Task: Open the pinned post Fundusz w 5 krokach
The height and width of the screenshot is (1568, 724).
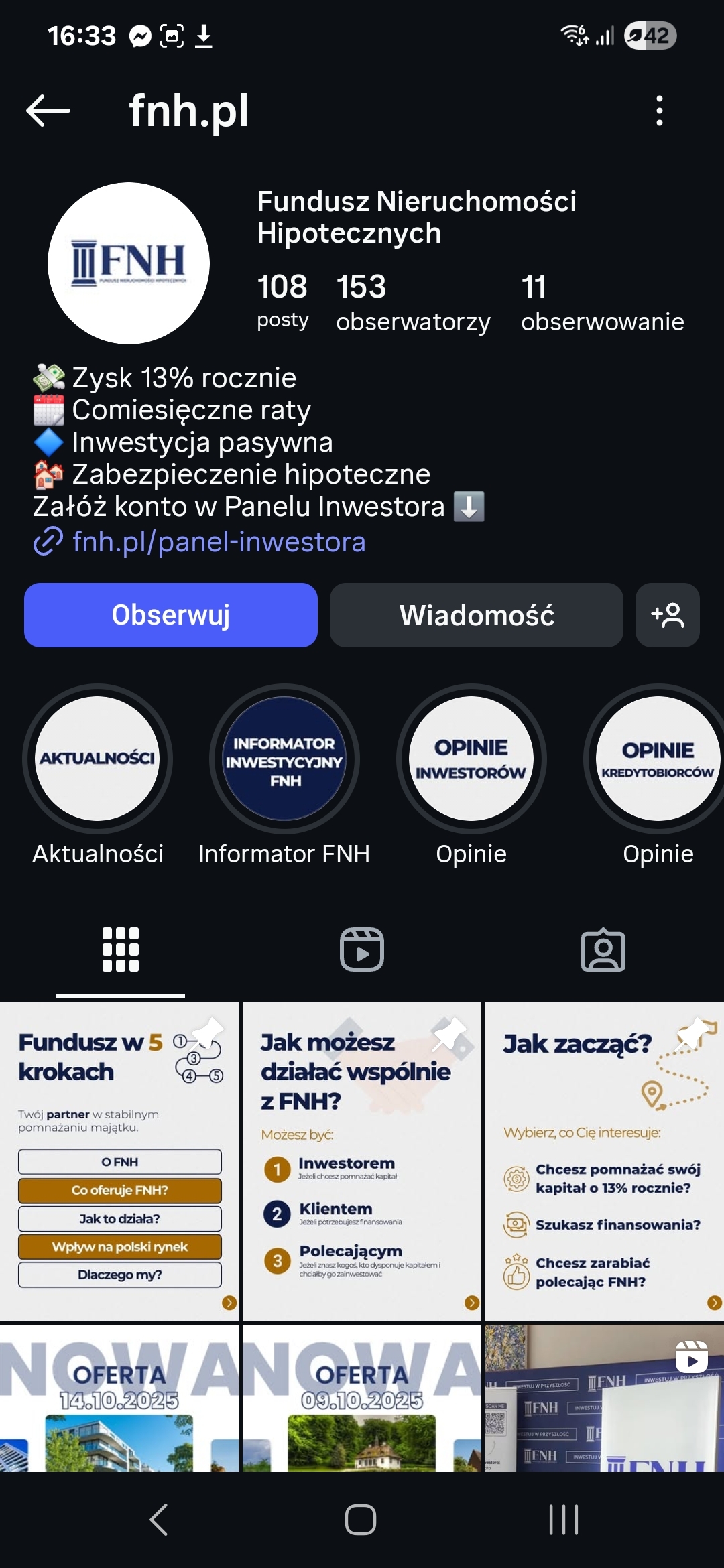Action: tap(119, 1161)
